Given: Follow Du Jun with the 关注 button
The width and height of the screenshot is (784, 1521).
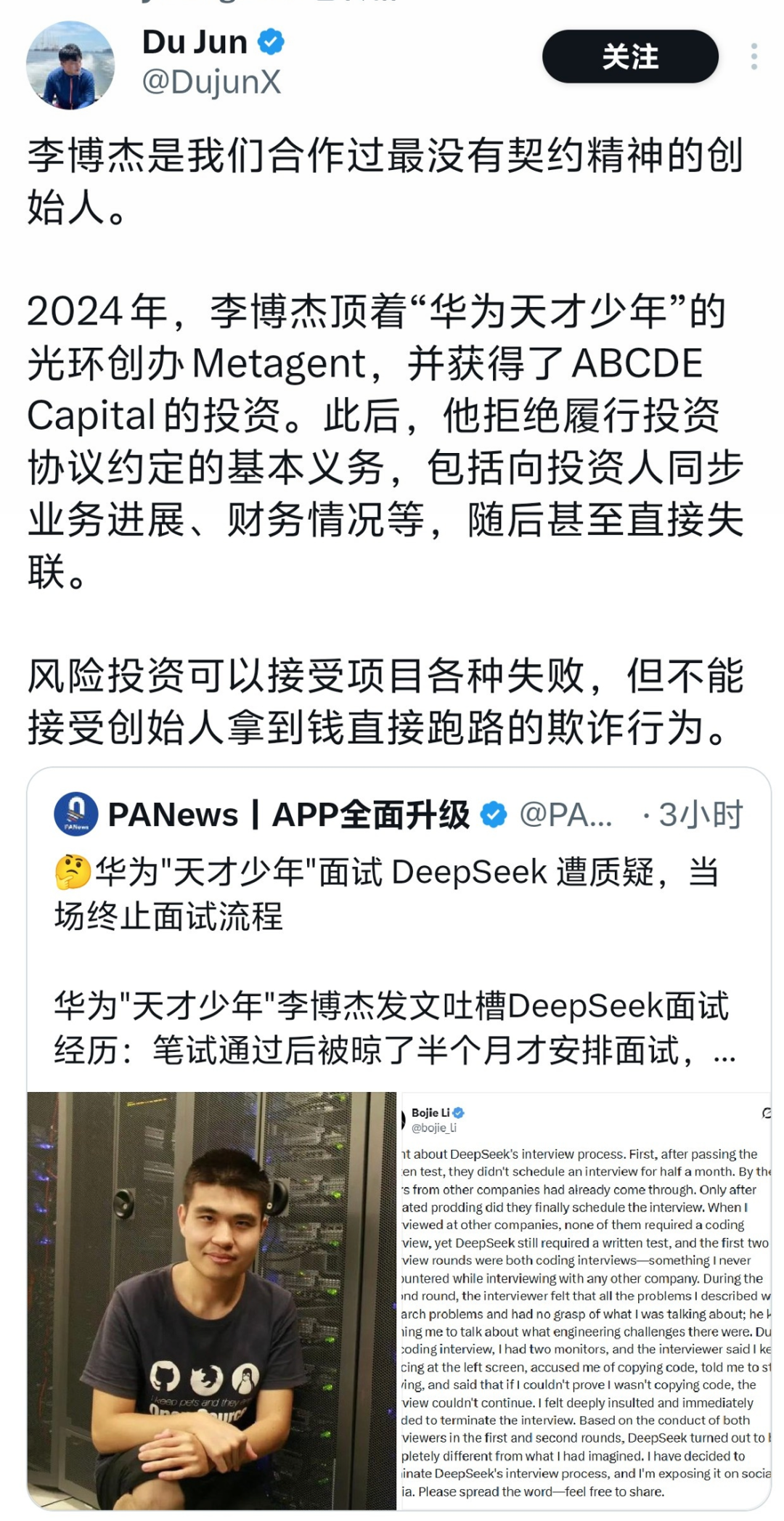Looking at the screenshot, I should pyautogui.click(x=630, y=57).
